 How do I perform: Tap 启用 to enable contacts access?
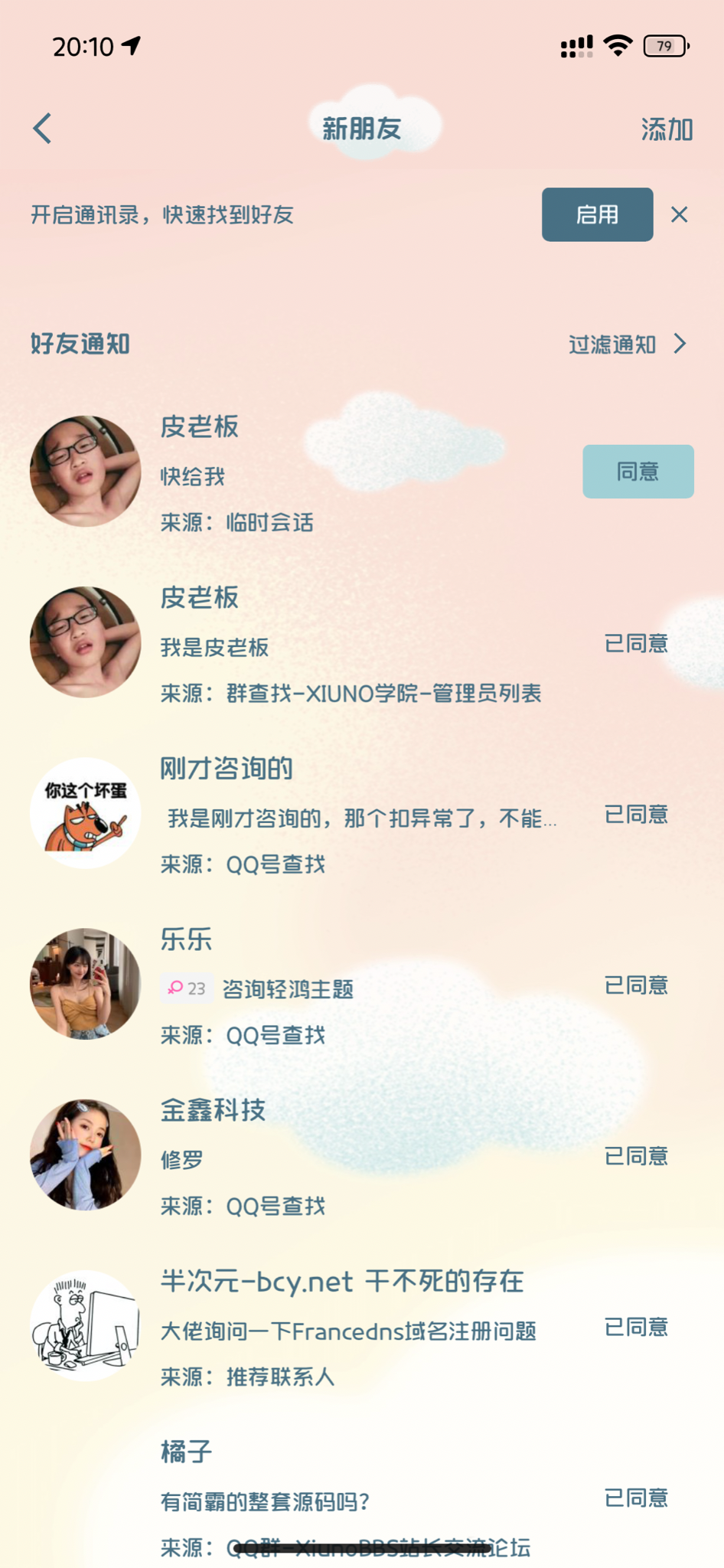597,215
